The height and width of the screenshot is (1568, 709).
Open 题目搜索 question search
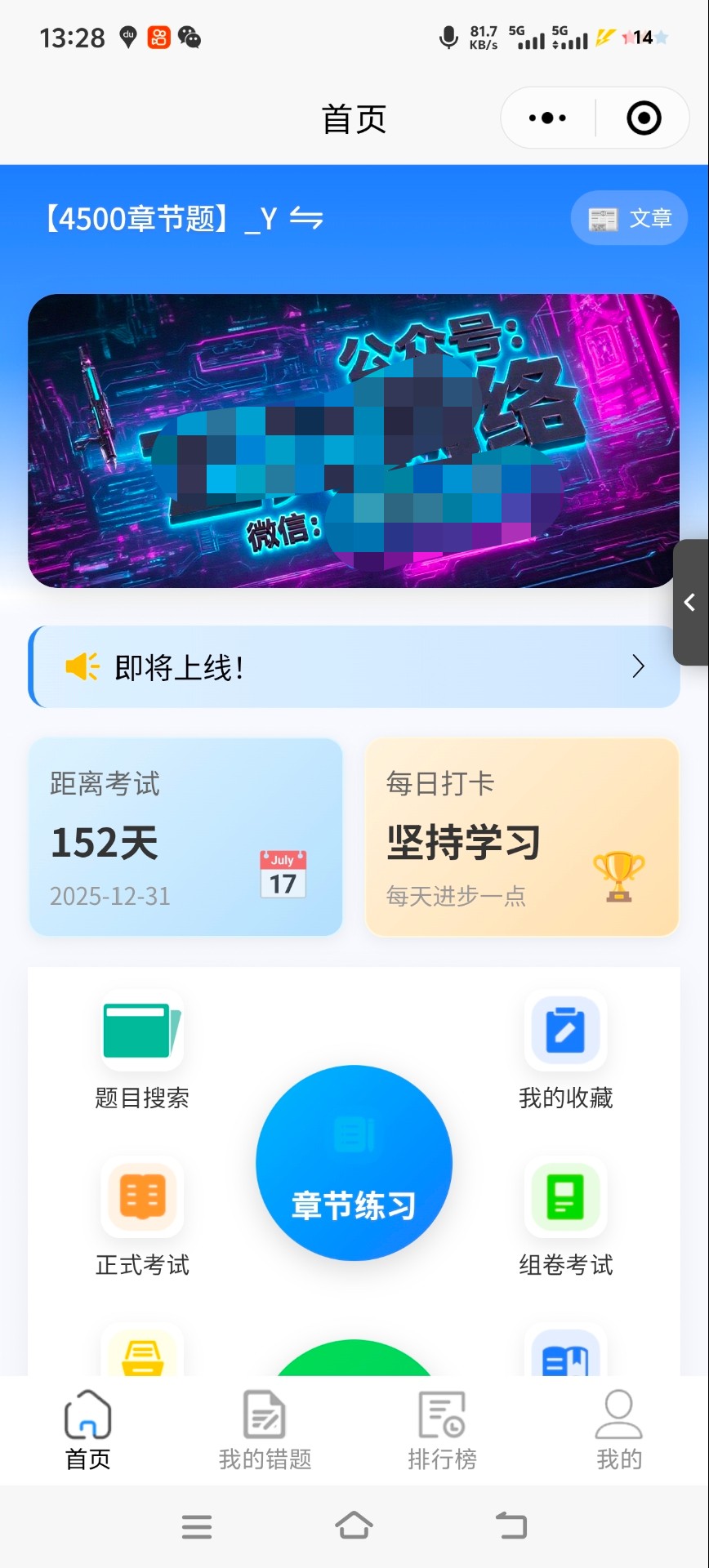click(x=142, y=1051)
